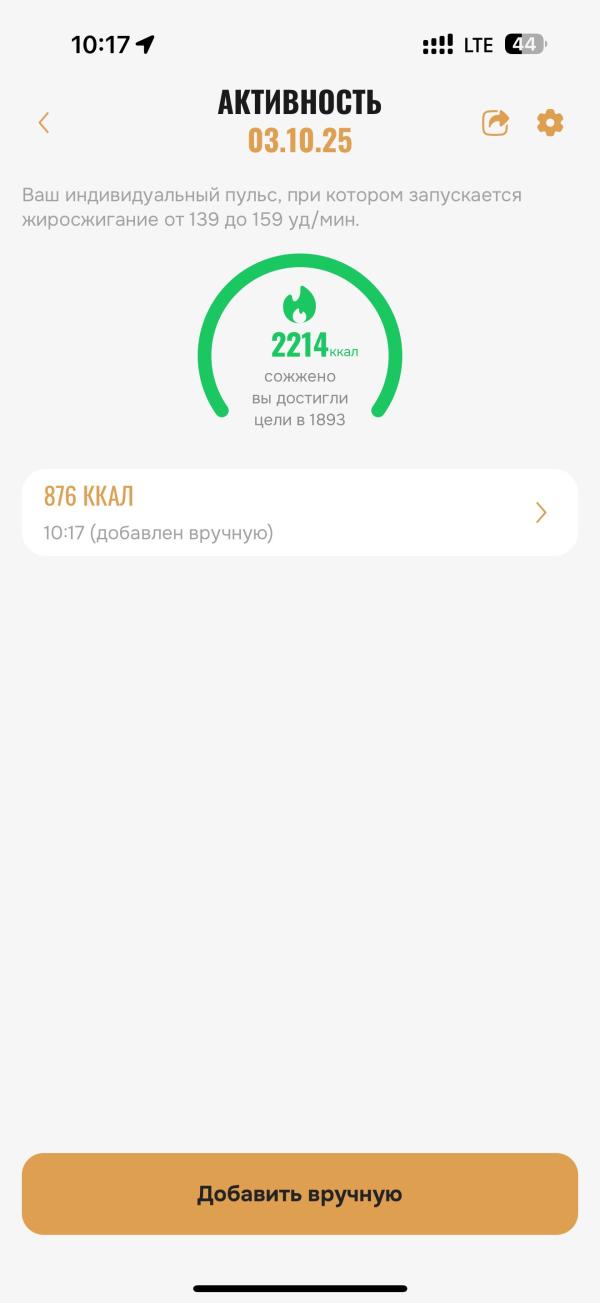Go back using the arrow icon

pos(44,123)
